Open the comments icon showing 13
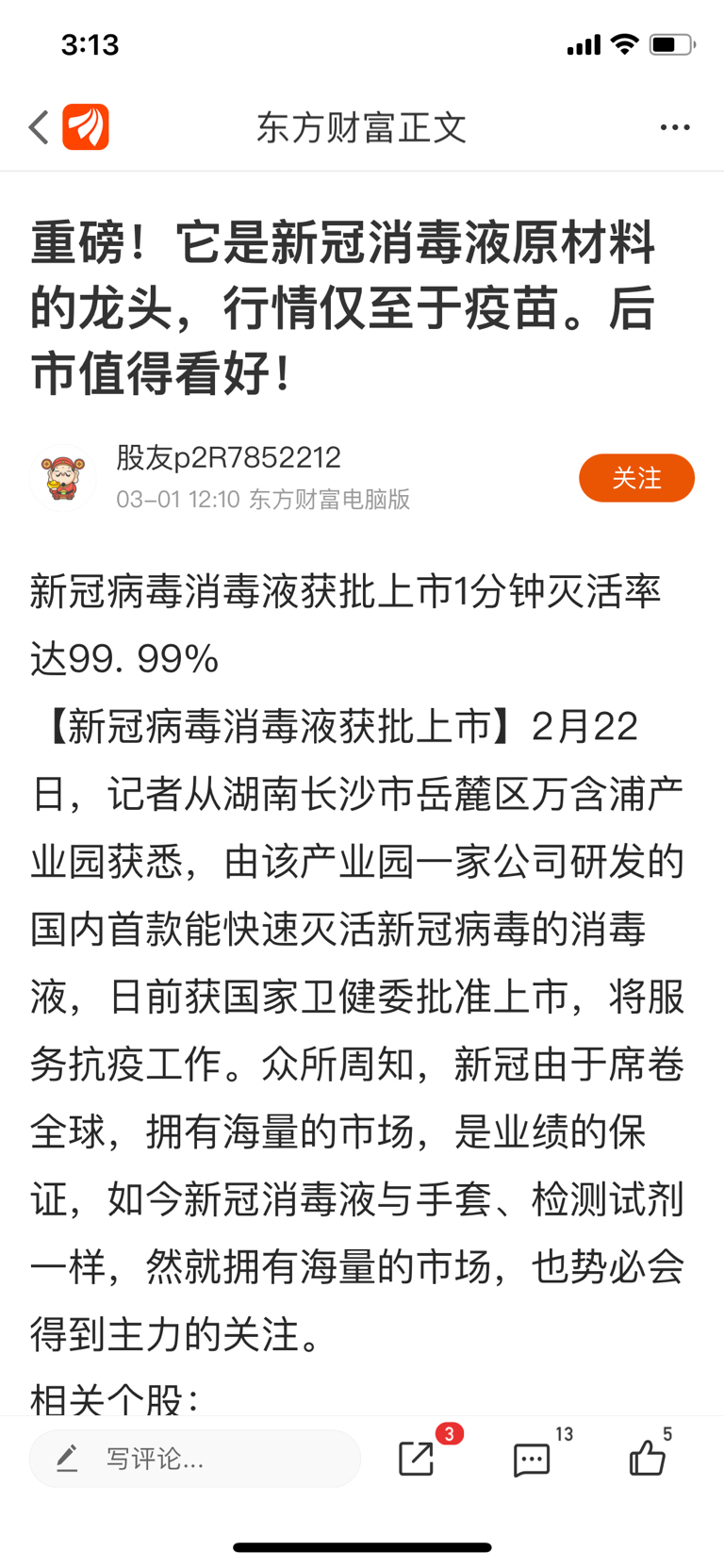 (x=532, y=1460)
